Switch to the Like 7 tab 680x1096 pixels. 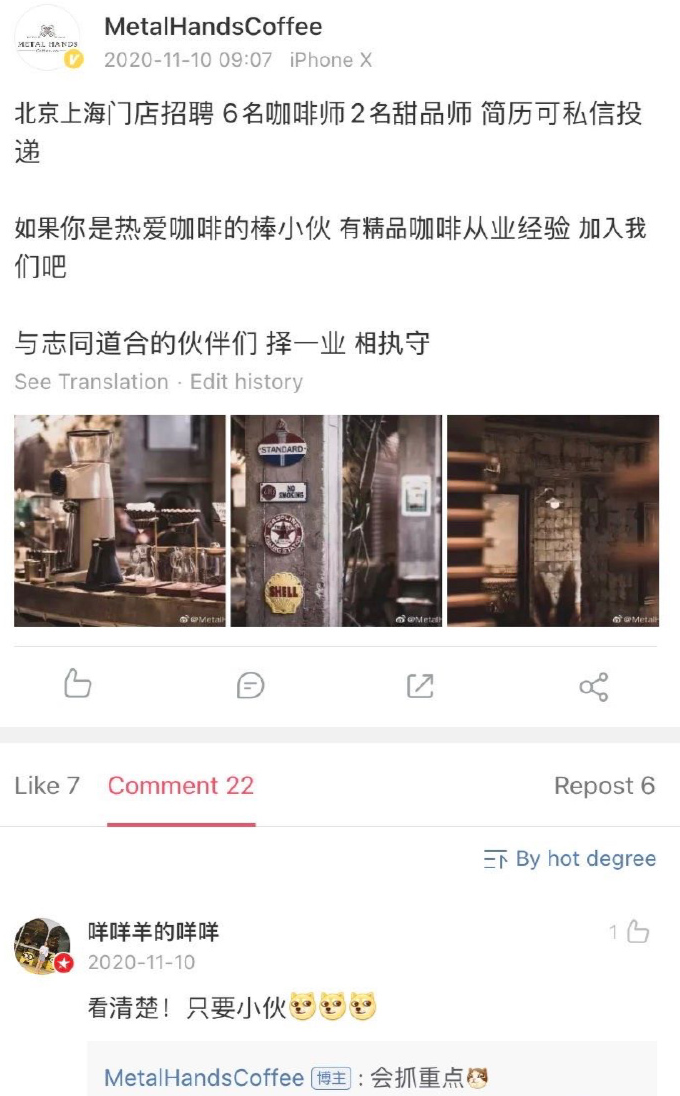(x=47, y=786)
